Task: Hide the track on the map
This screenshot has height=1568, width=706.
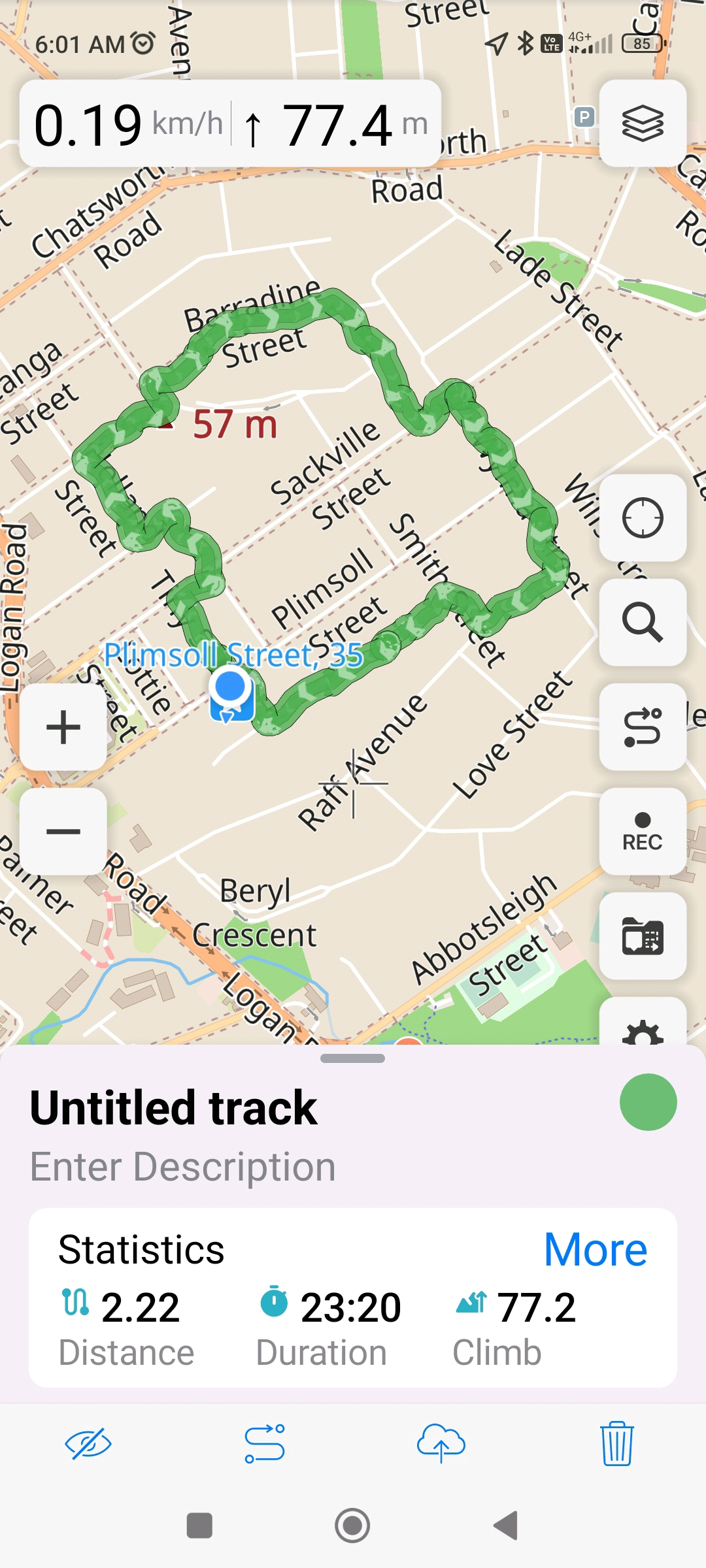Action: [x=88, y=1444]
